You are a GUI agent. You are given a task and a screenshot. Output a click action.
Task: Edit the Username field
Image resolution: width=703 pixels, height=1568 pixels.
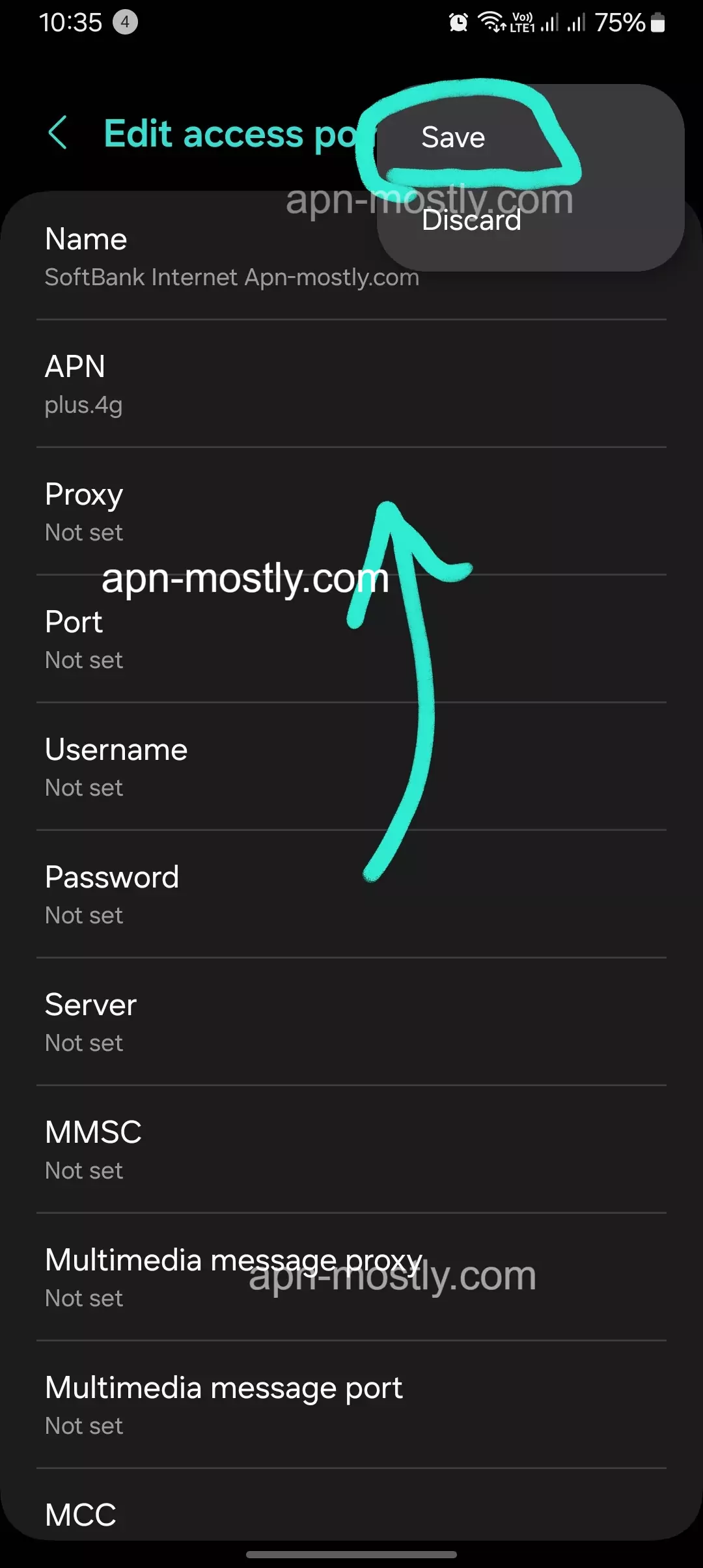pyautogui.click(x=351, y=767)
